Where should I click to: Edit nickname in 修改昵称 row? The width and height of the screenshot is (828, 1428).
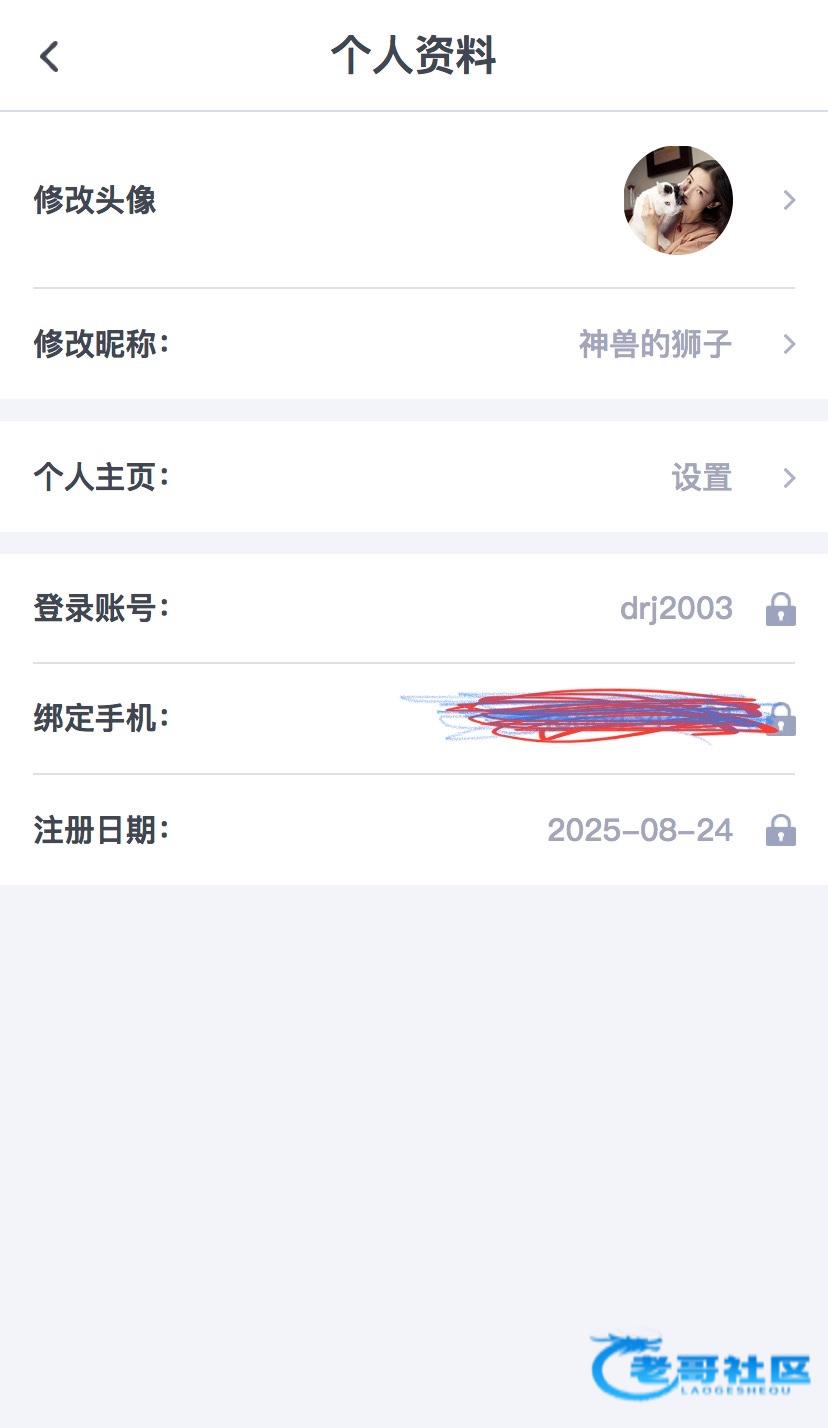414,344
